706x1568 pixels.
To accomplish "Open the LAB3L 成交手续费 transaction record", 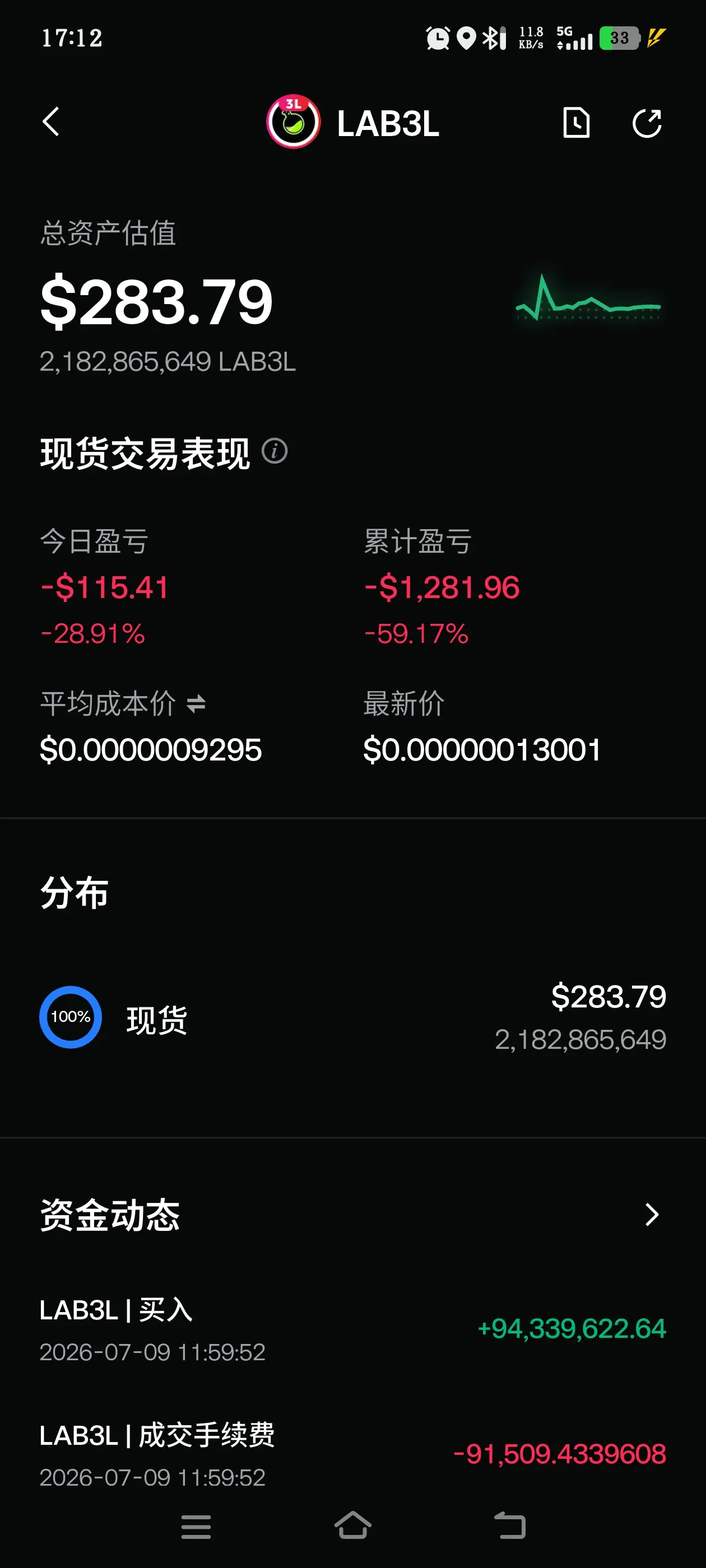I will [x=352, y=1455].
